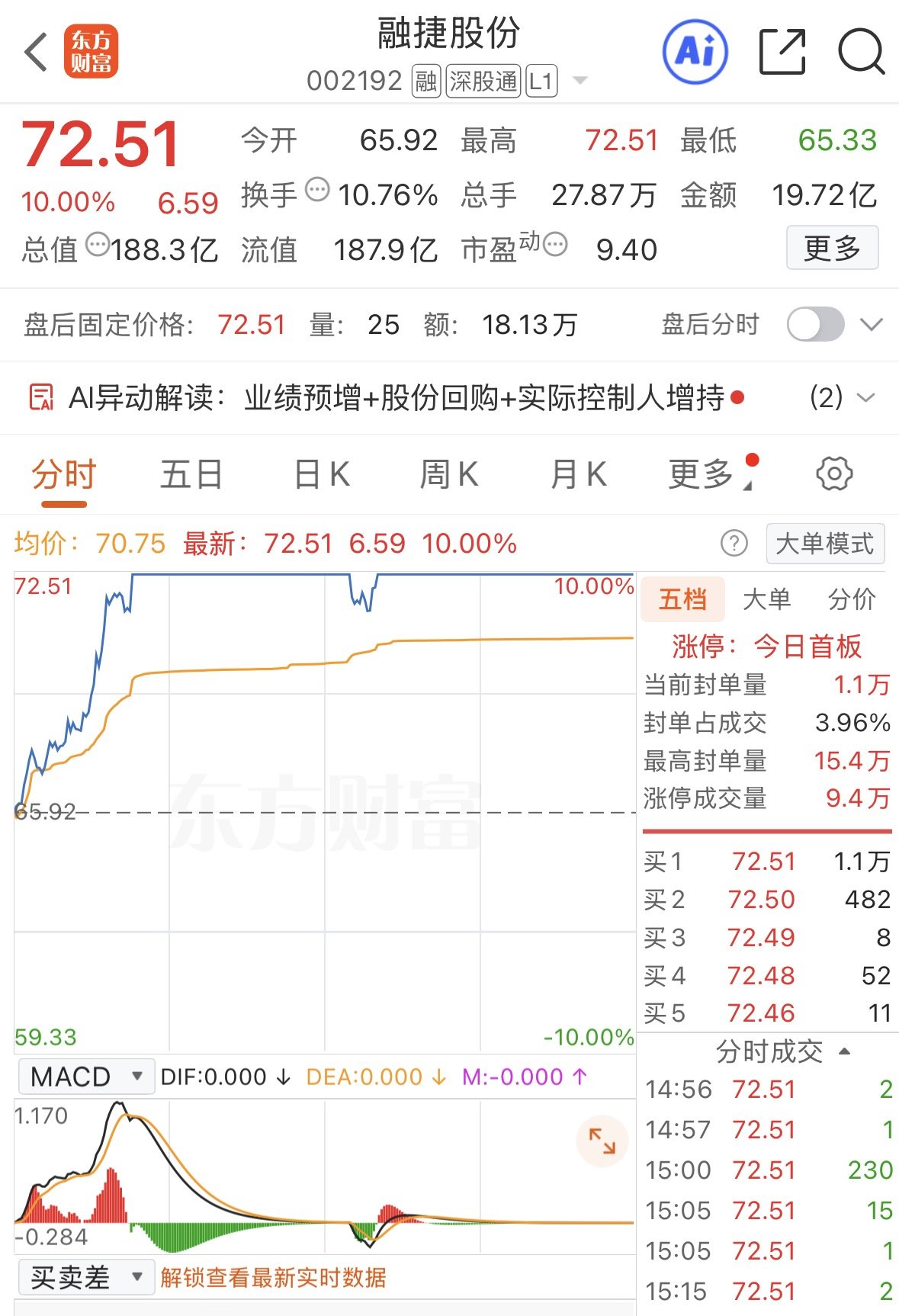Select the 大单 tab
The width and height of the screenshot is (899, 1316).
766,599
